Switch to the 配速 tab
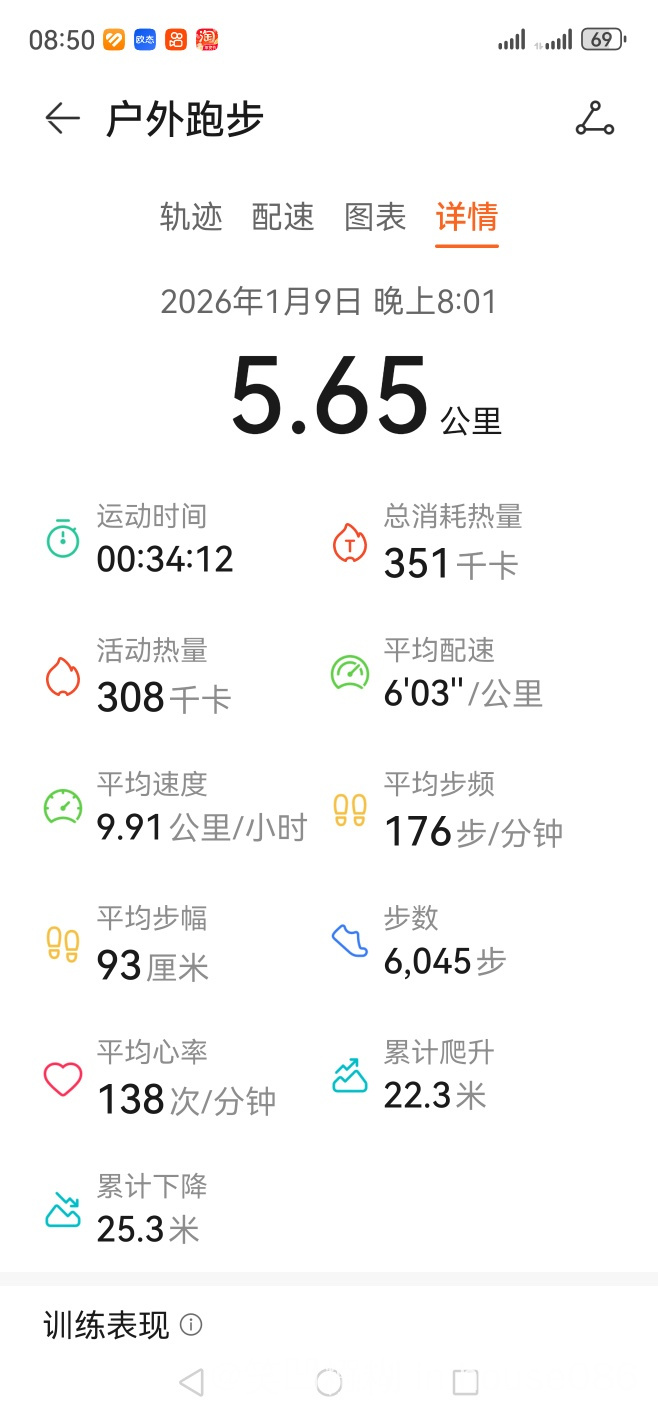 click(283, 217)
